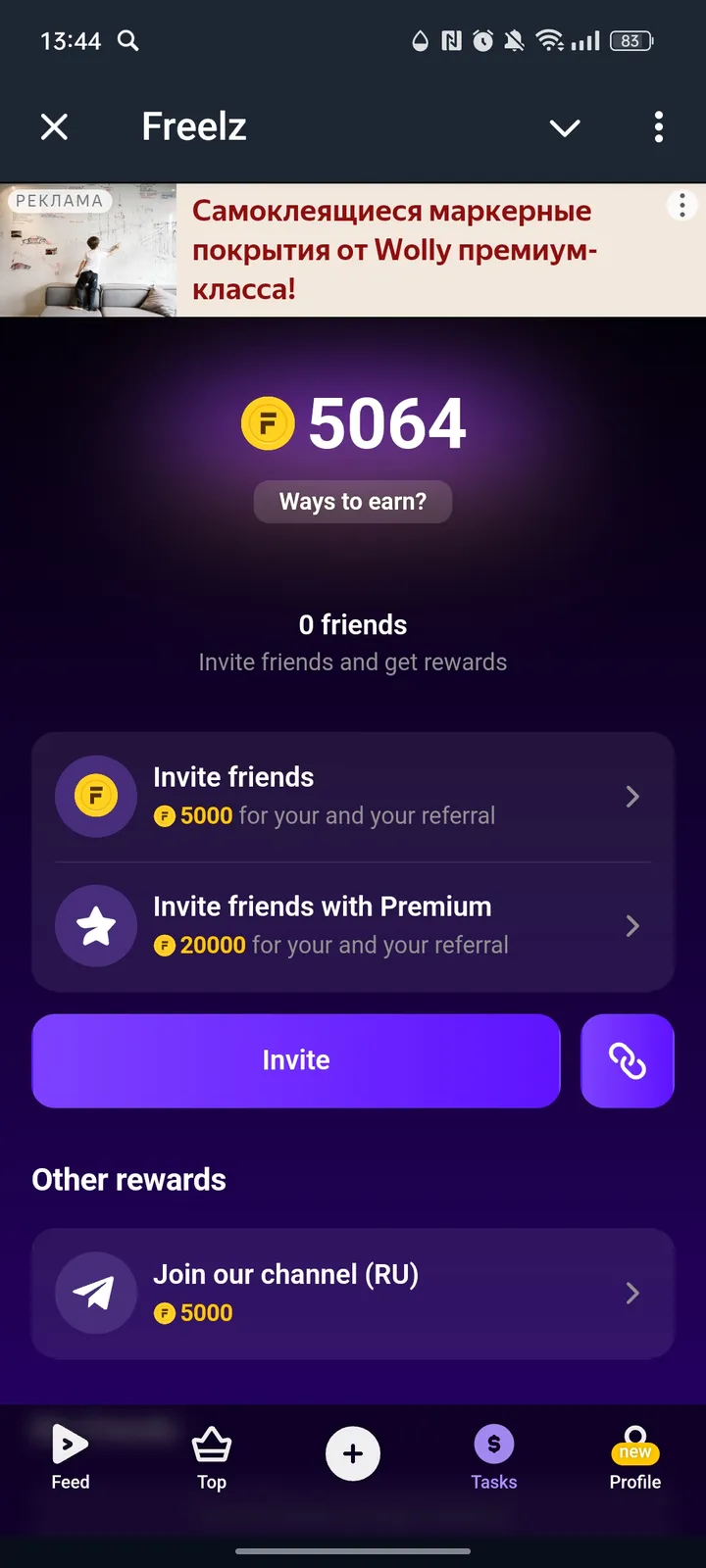Tap the Telegram paper plane channel icon
Screen dimensions: 706x1568
click(x=95, y=1294)
